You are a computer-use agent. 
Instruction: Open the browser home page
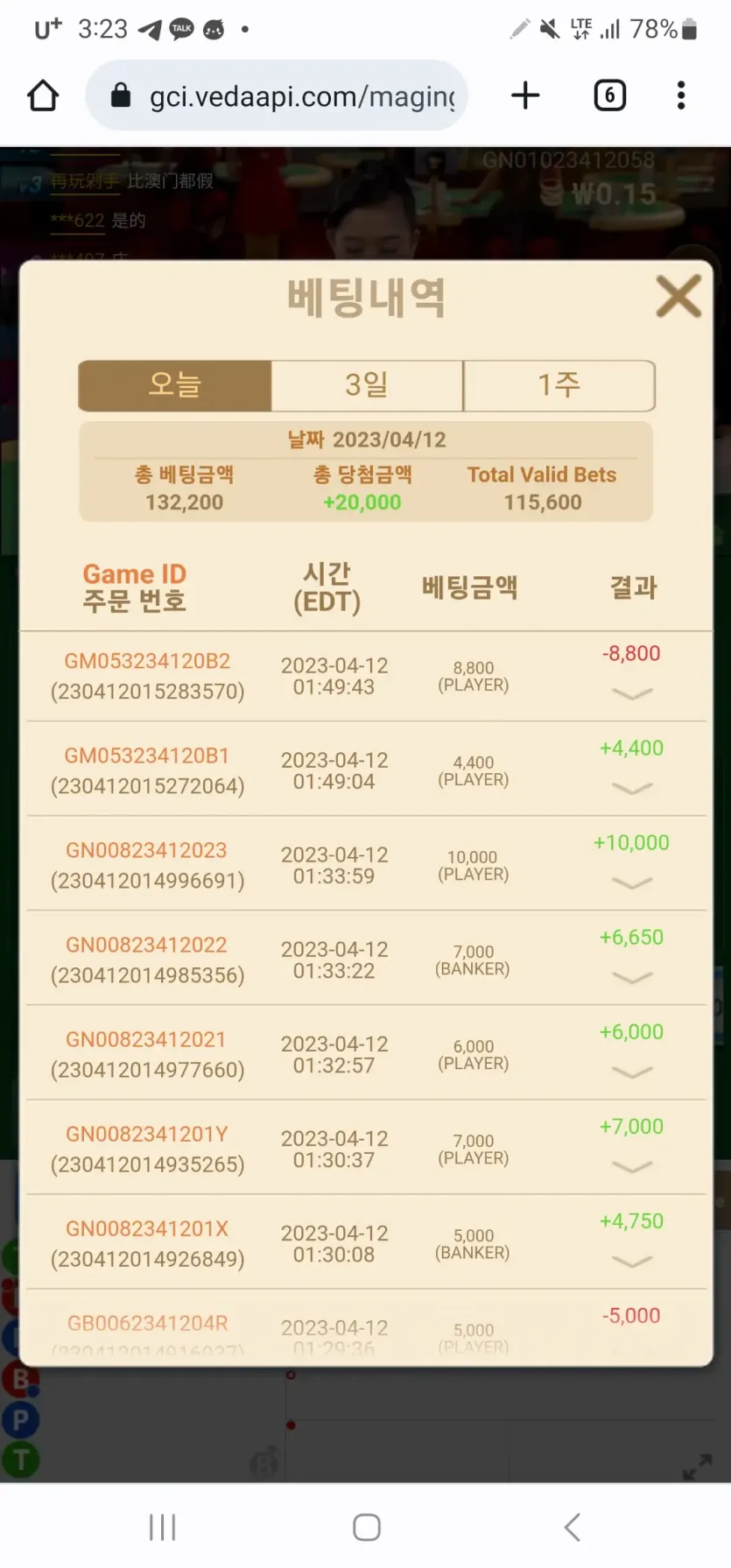tap(43, 95)
